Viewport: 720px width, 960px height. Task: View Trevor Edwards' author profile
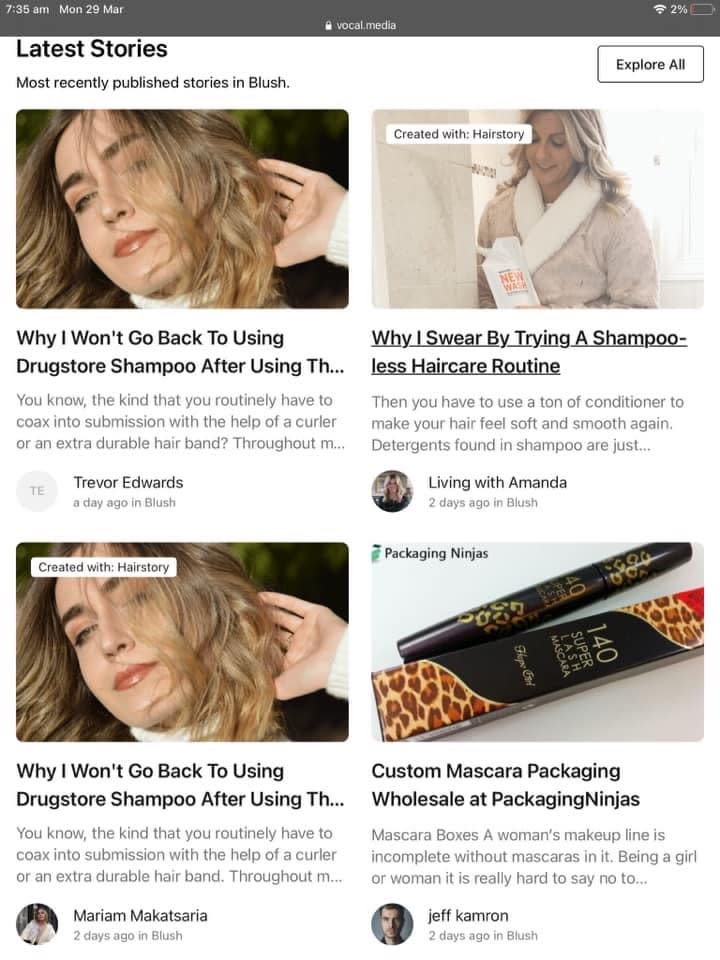(128, 482)
